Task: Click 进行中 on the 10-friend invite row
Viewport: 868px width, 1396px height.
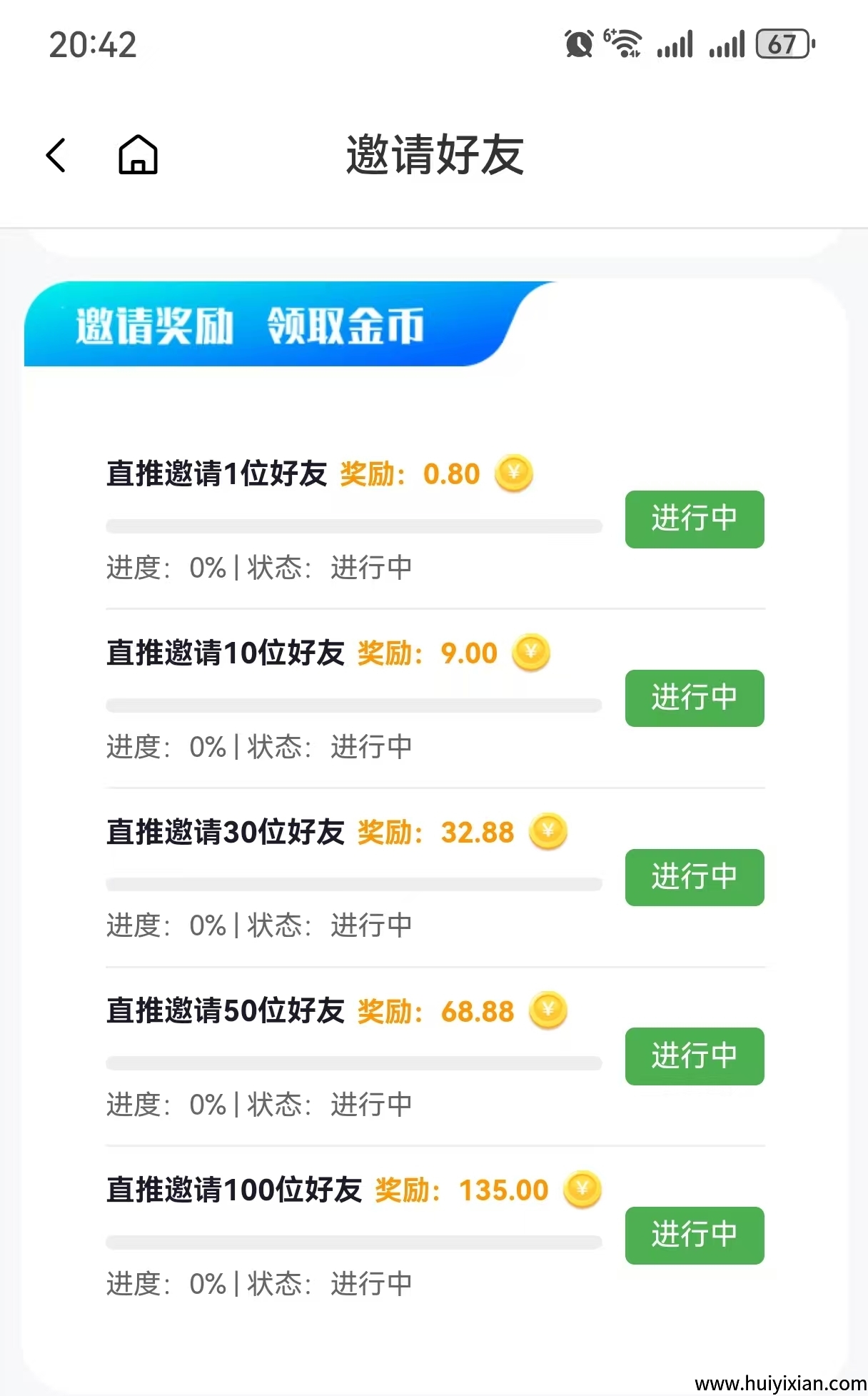Action: pyautogui.click(x=694, y=698)
